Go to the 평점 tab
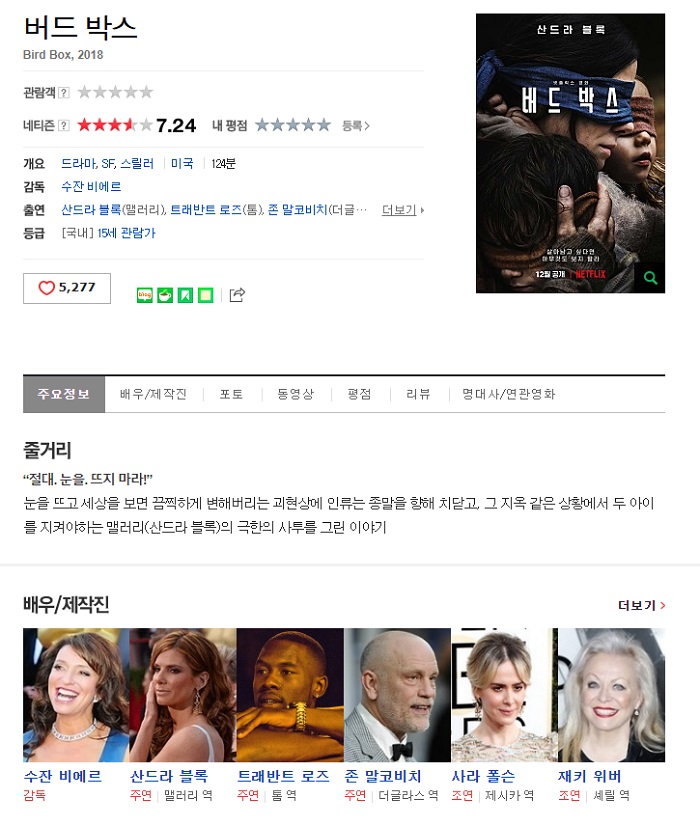The width and height of the screenshot is (700, 826). click(359, 394)
